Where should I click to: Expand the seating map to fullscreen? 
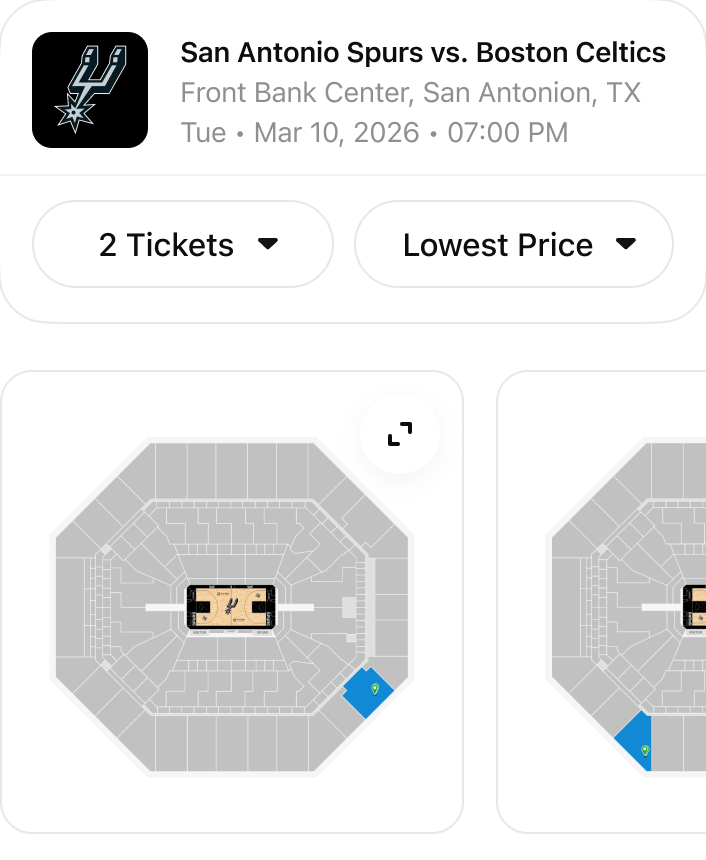[x=400, y=433]
